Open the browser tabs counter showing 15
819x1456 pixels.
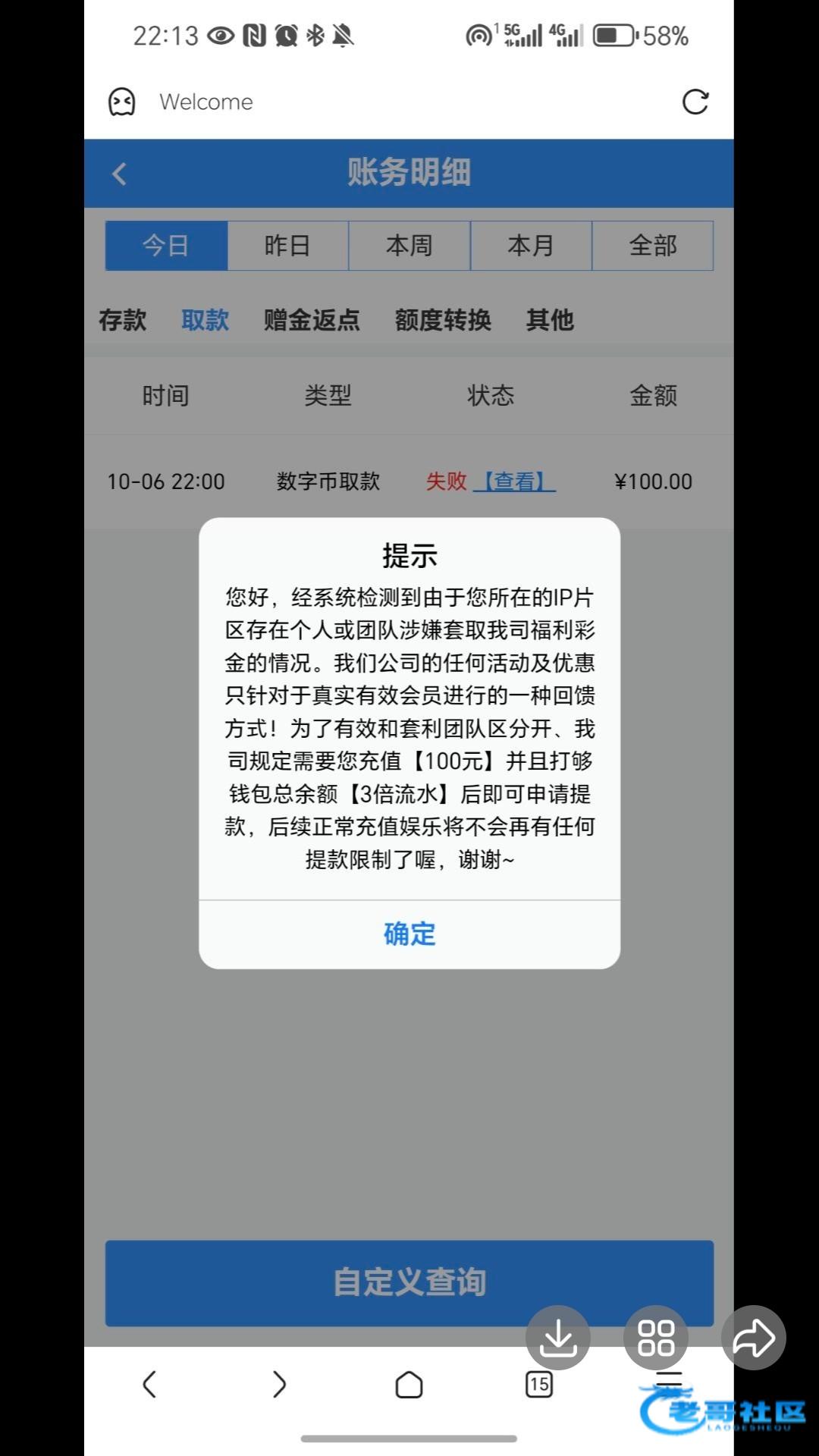pyautogui.click(x=539, y=1384)
